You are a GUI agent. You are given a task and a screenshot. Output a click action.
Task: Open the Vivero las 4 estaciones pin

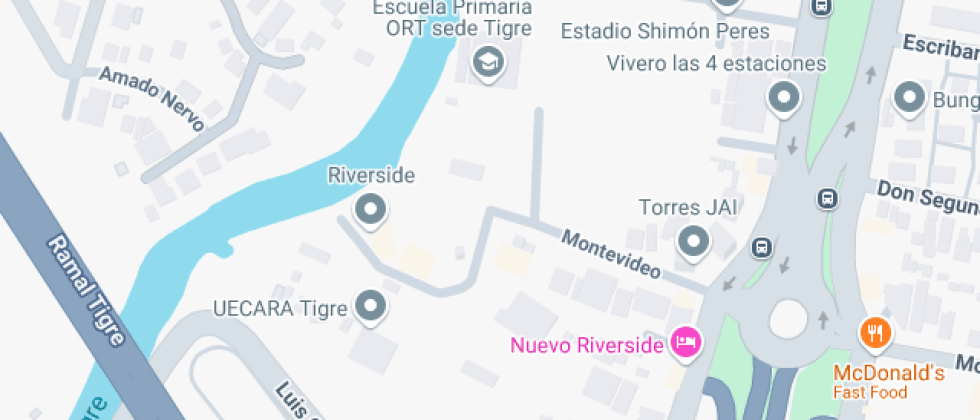783,98
